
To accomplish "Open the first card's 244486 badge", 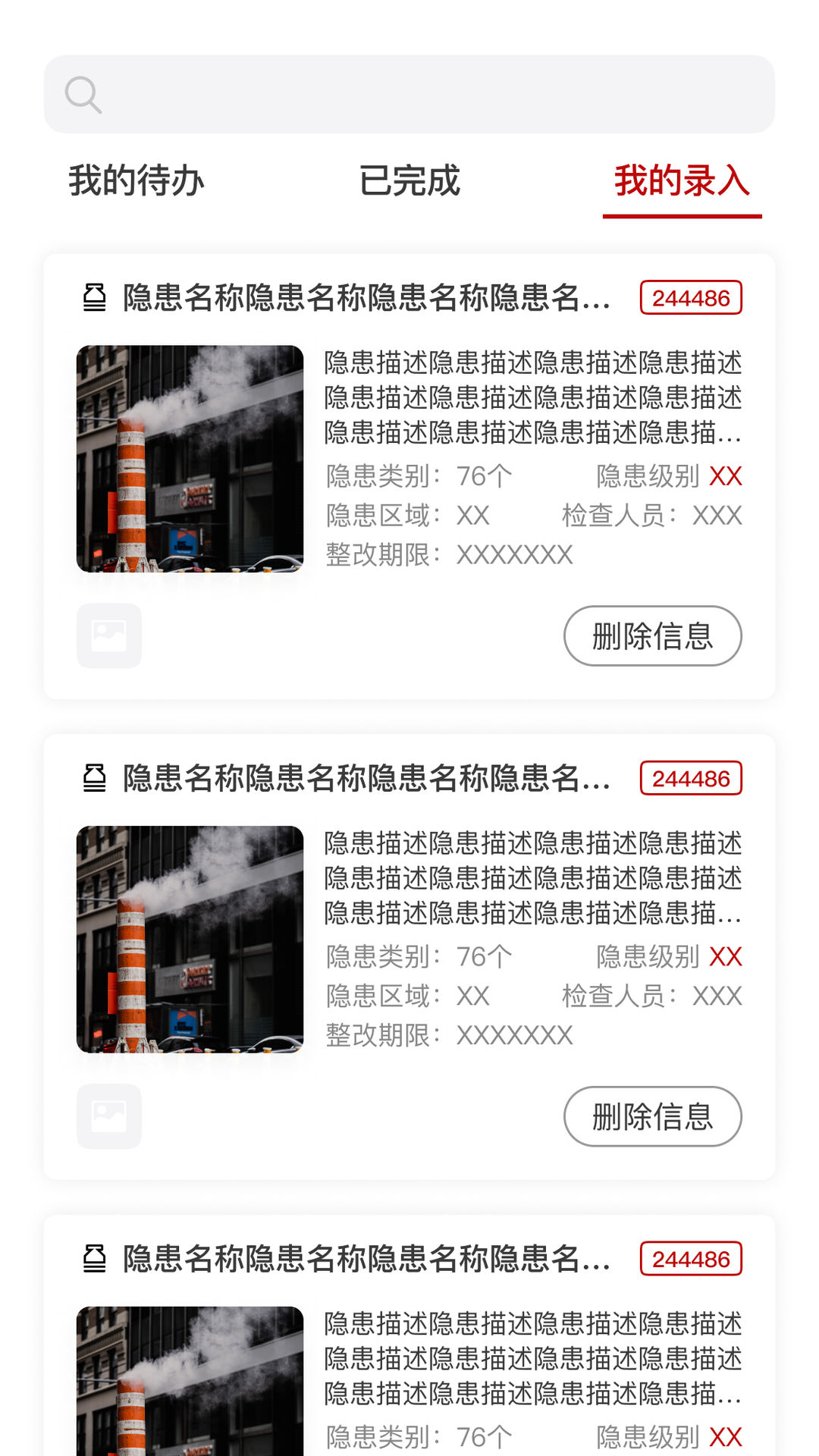I will 691,298.
